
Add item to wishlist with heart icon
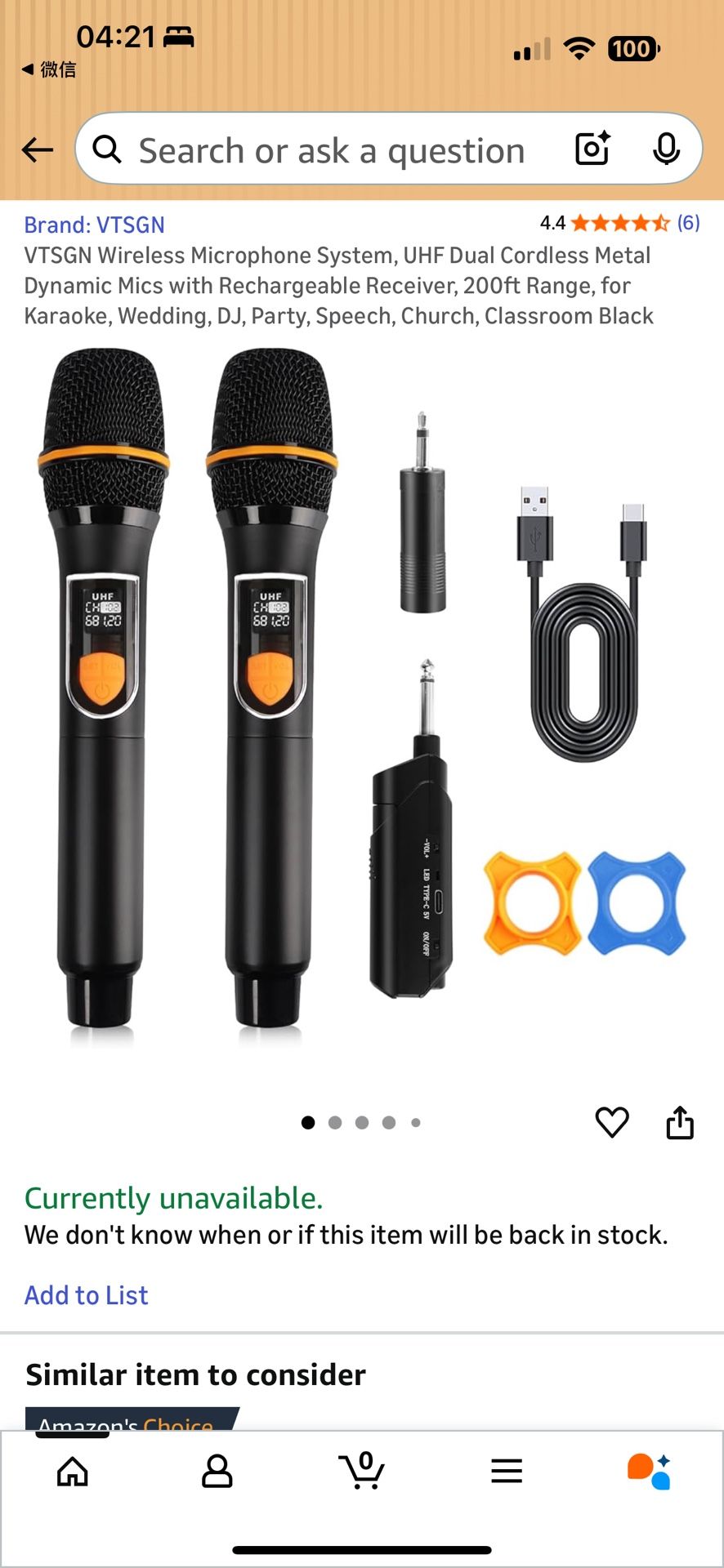point(612,1122)
